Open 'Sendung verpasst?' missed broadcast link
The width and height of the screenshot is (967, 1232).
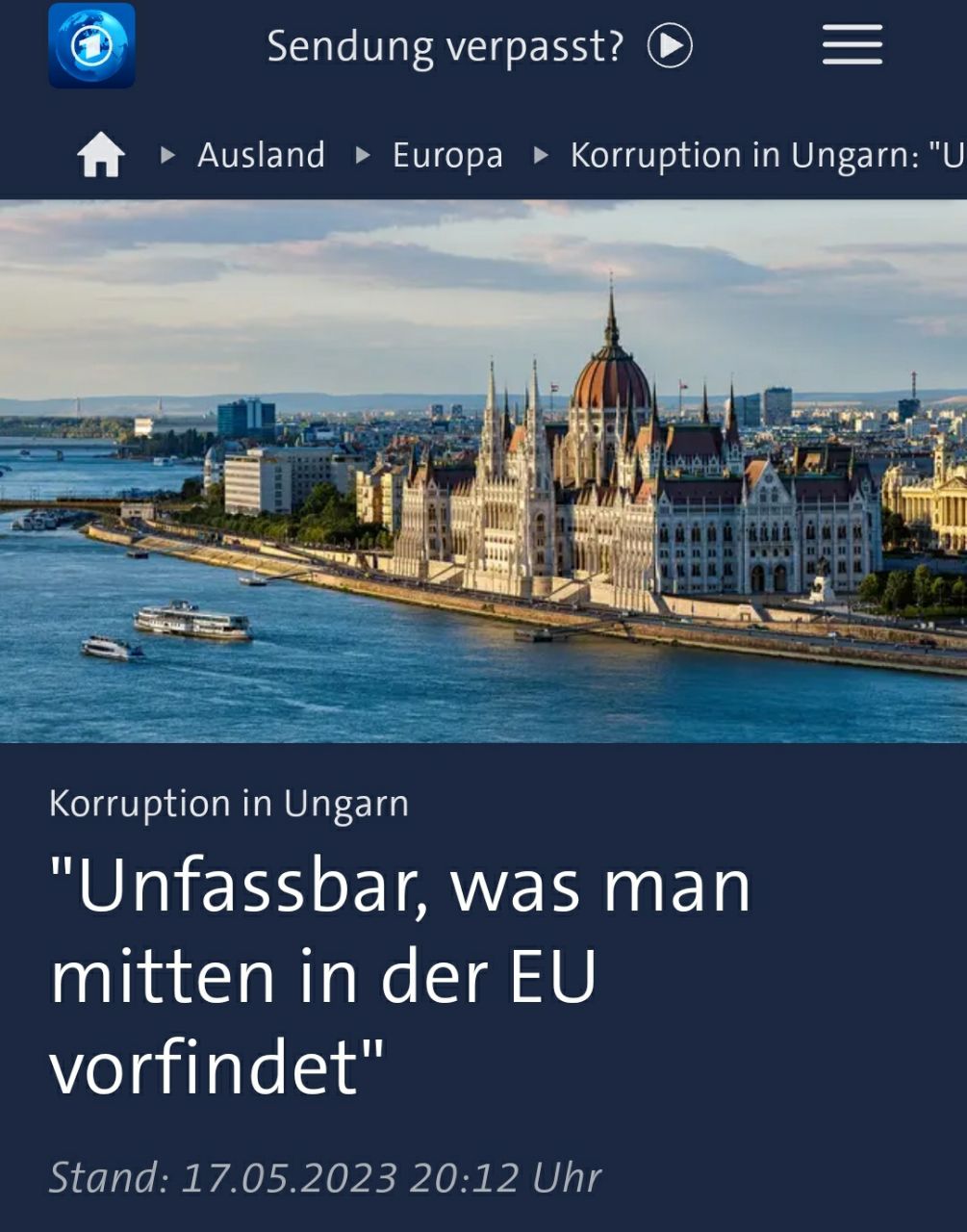point(478,46)
